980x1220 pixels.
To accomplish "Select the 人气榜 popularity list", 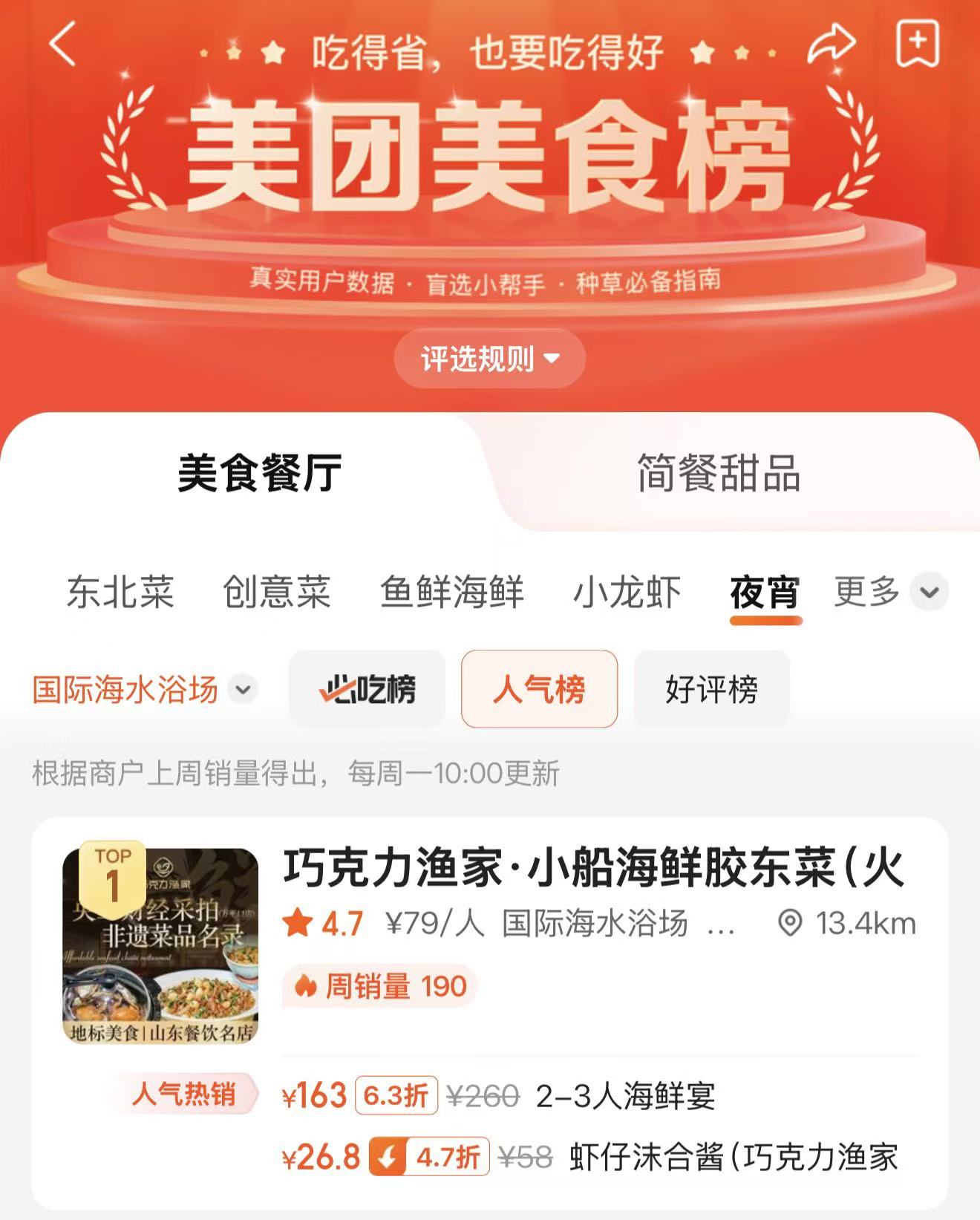I will click(539, 690).
